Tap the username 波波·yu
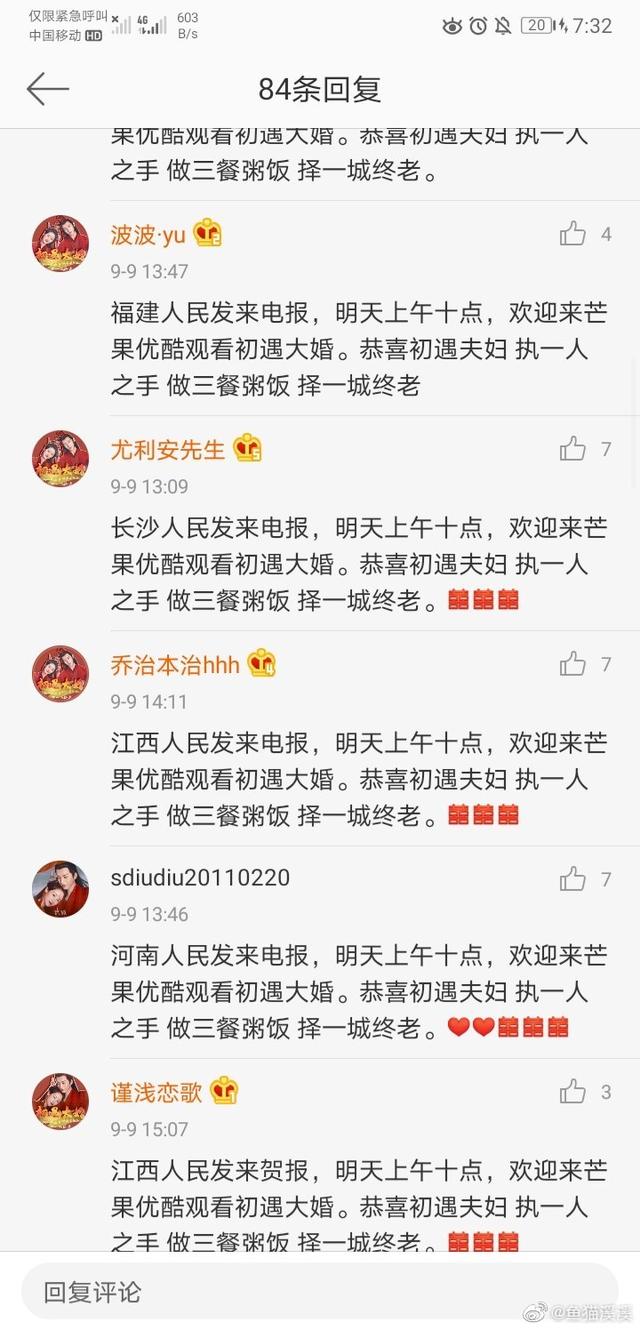The width and height of the screenshot is (640, 1330). coord(148,235)
